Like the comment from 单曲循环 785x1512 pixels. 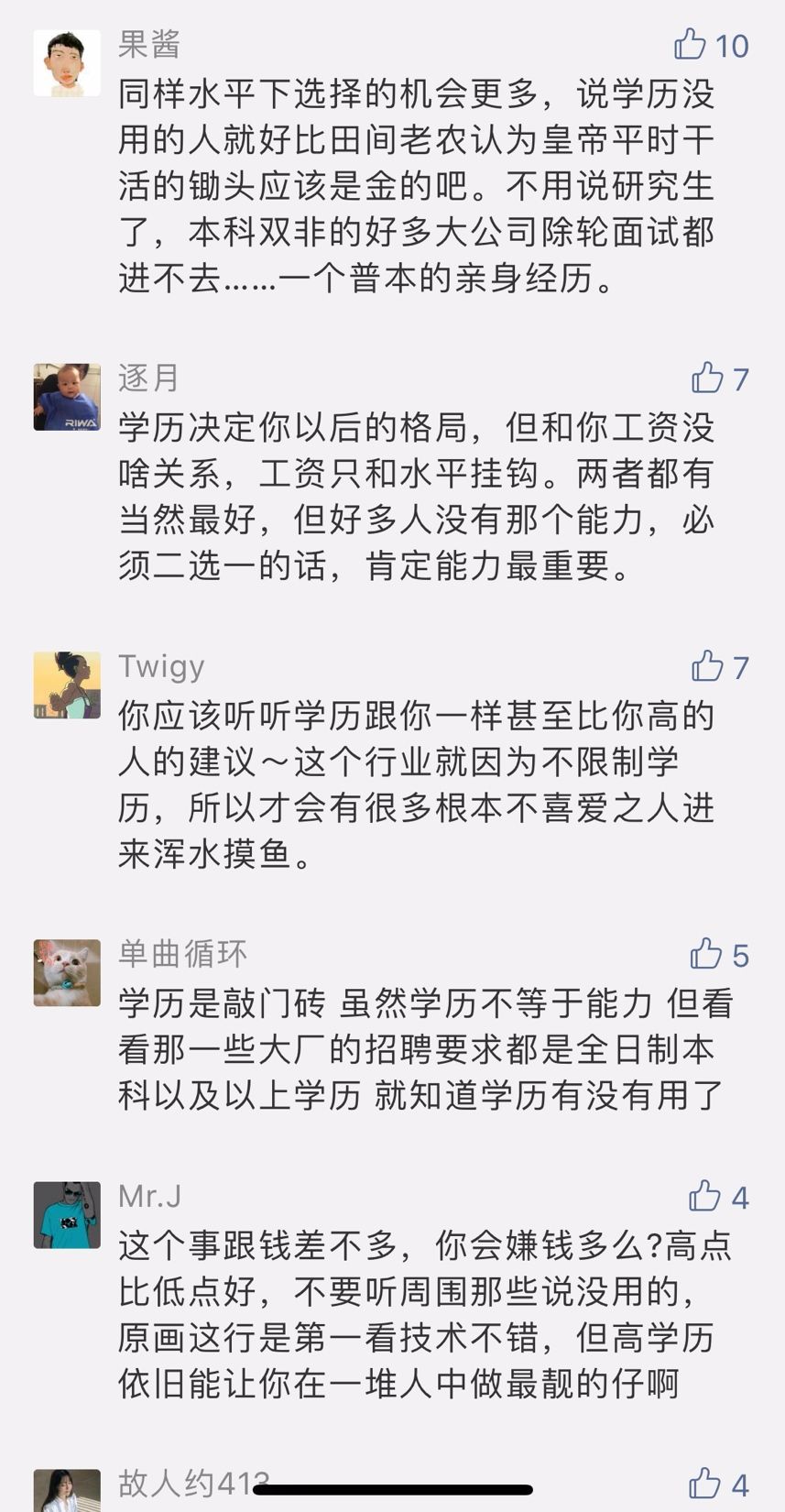[706, 954]
